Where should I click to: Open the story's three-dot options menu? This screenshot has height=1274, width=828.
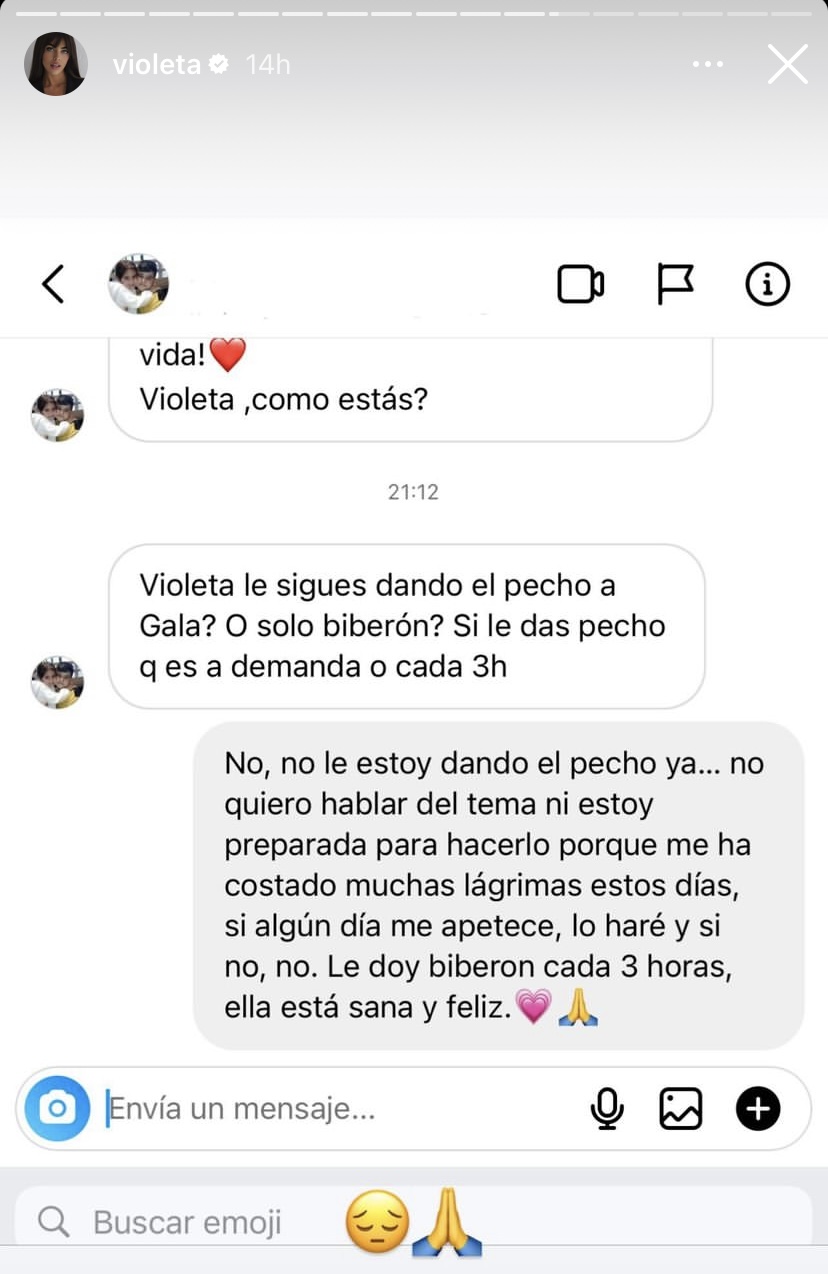[x=707, y=64]
